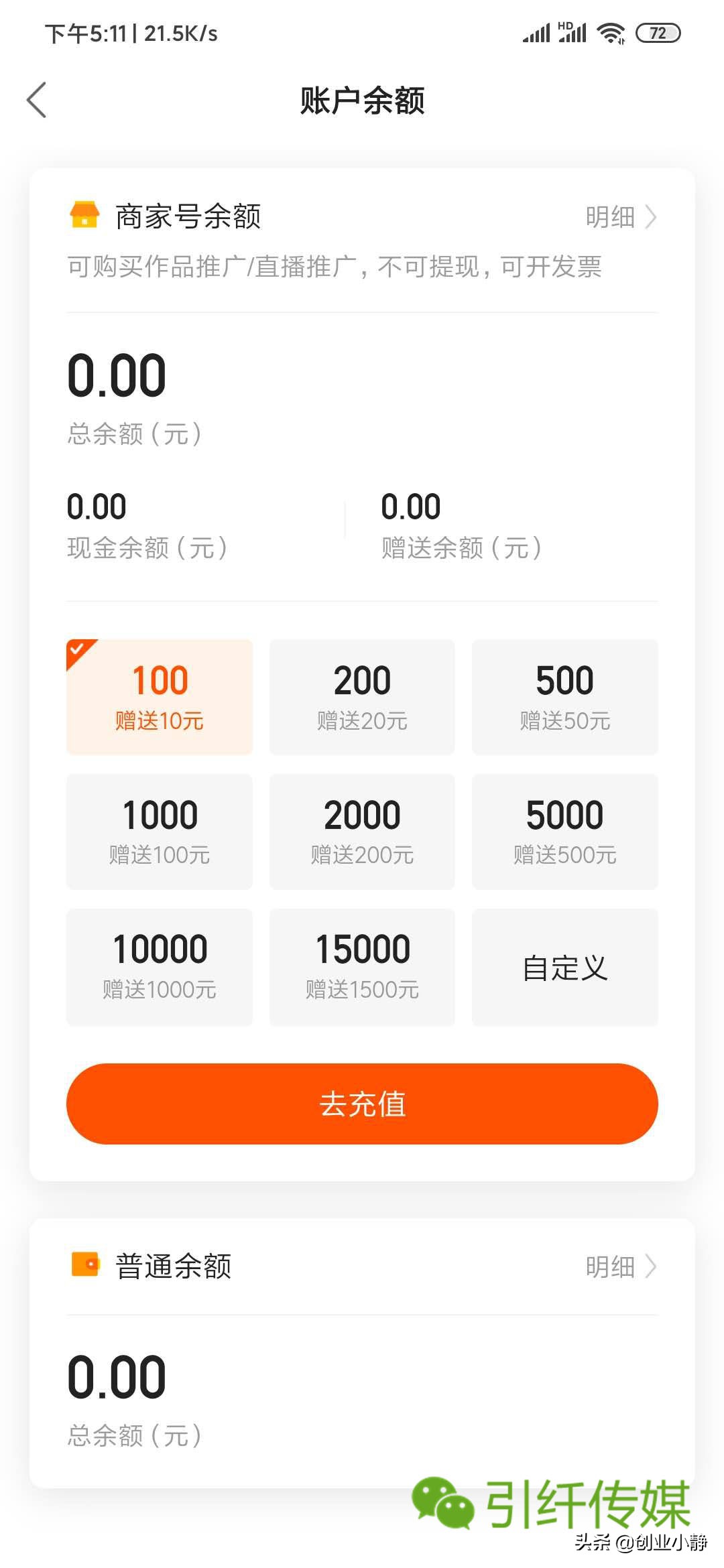
Task: Click the total balance 0.00 figure
Action: (118, 375)
